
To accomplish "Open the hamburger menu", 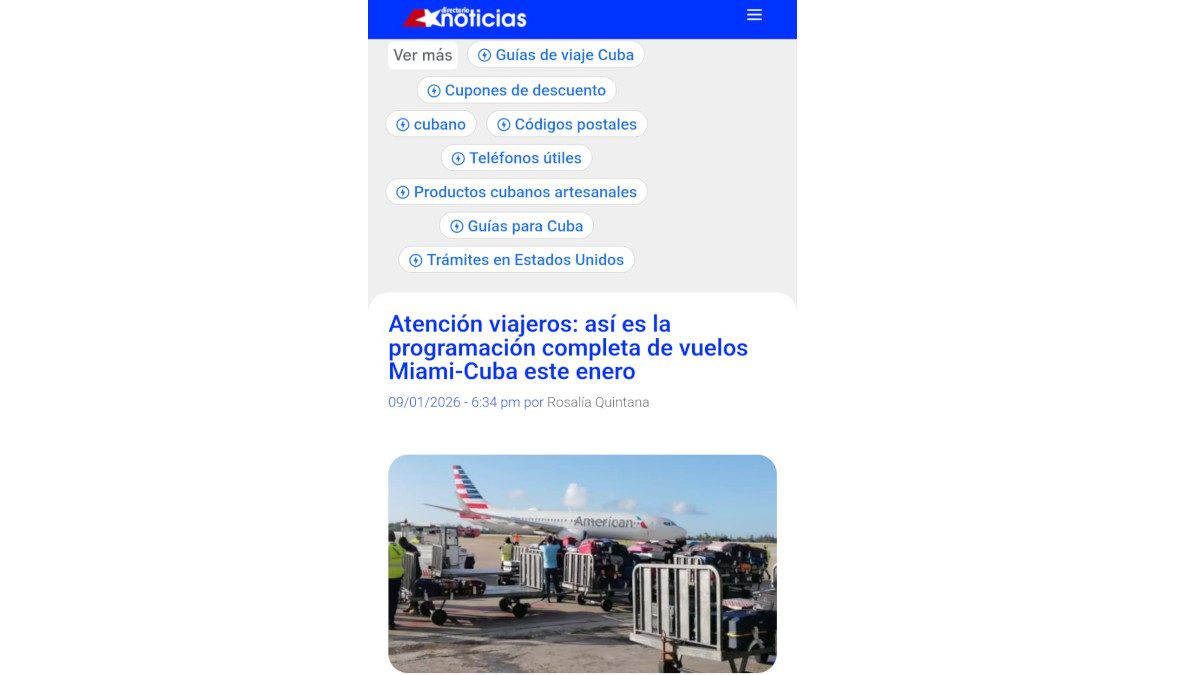I will click(754, 15).
